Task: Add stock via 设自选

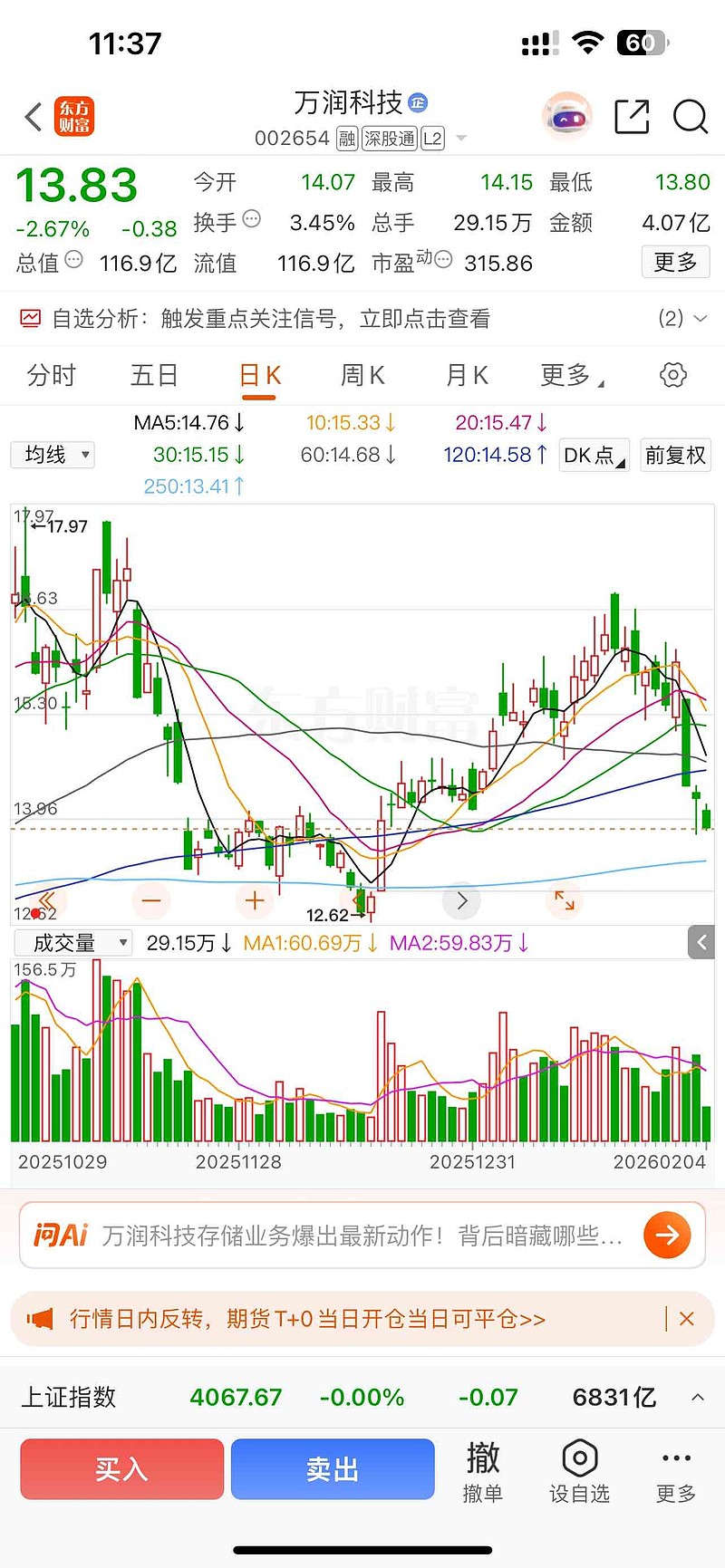Action: (x=579, y=1471)
